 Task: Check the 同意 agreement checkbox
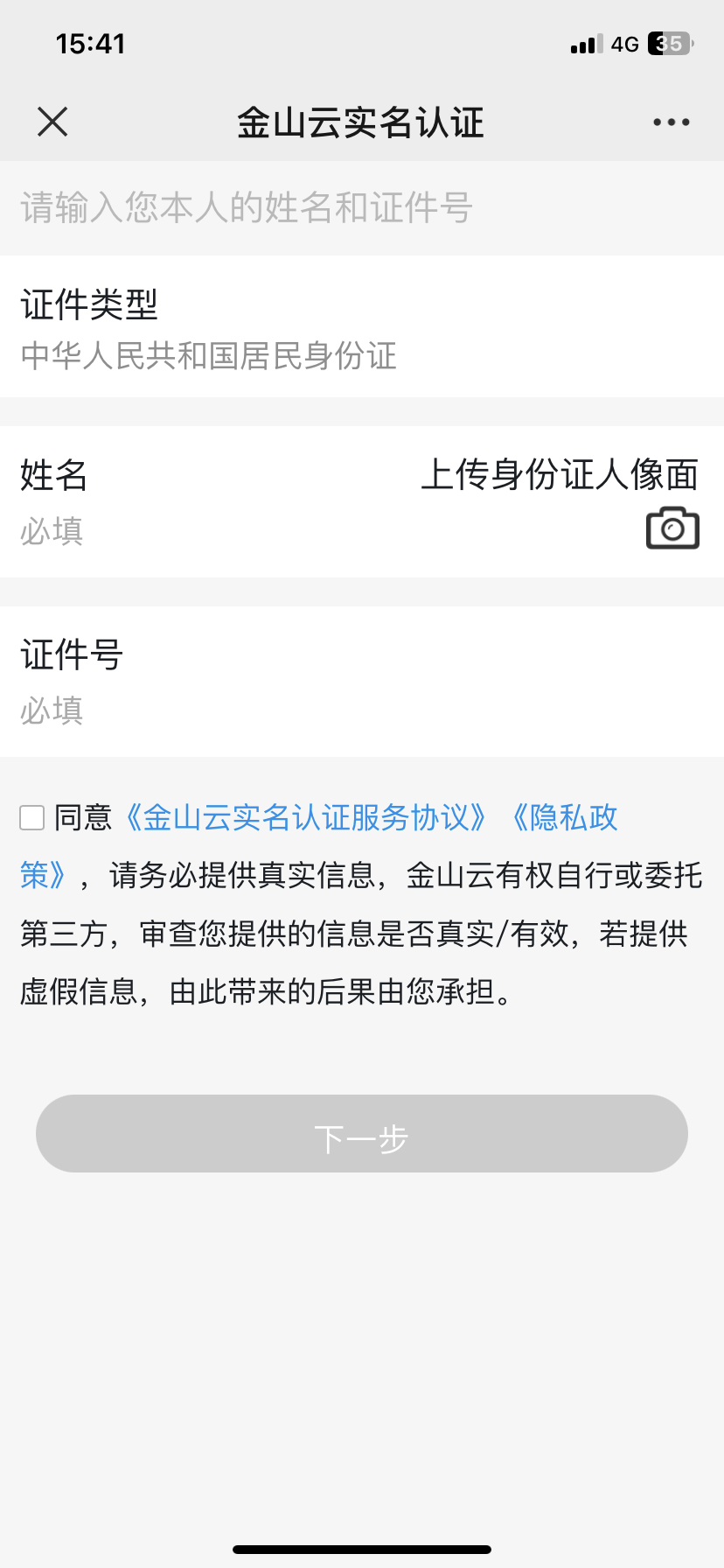click(x=32, y=818)
